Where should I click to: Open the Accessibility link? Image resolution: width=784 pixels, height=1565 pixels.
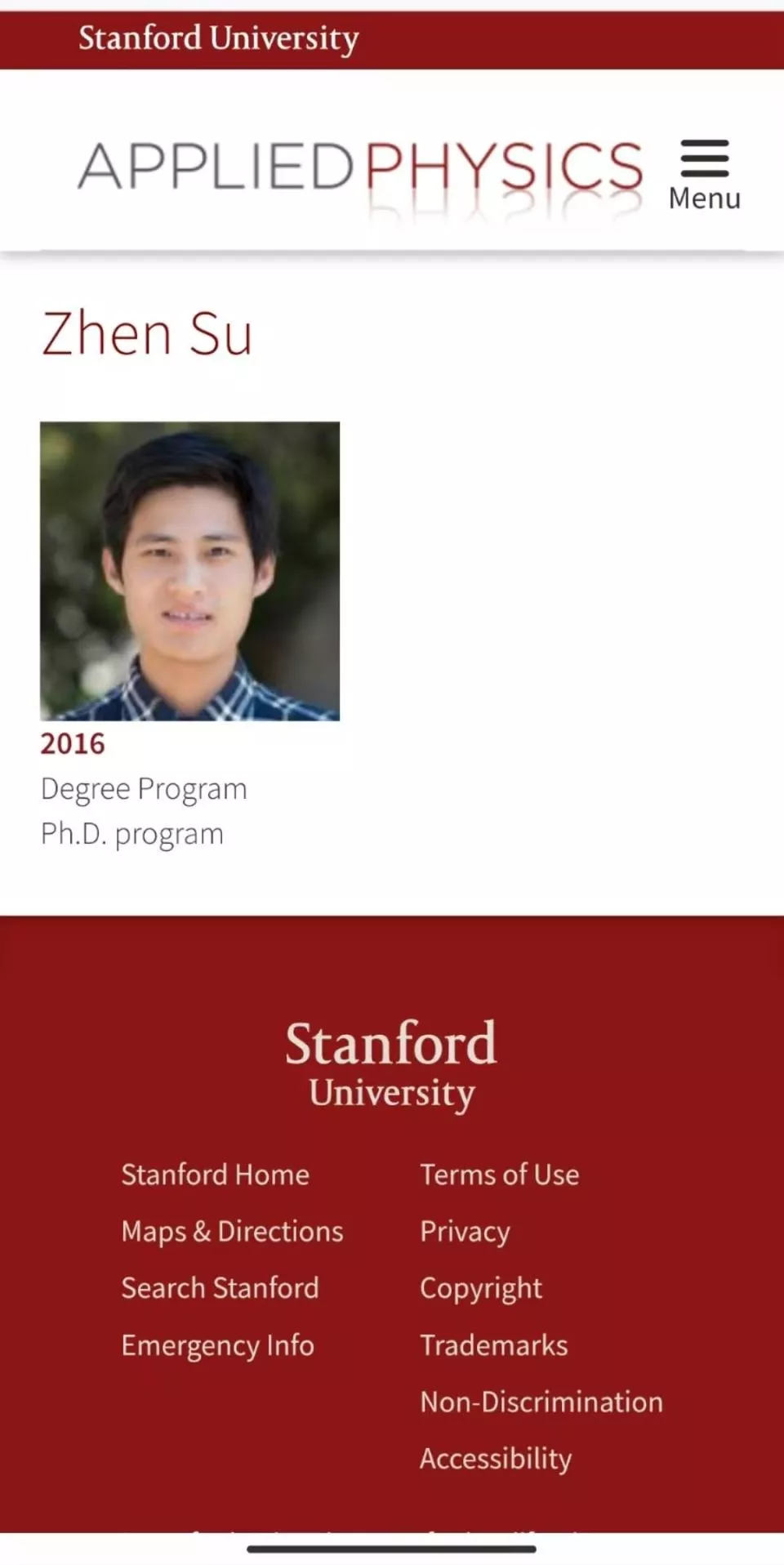click(x=495, y=1459)
